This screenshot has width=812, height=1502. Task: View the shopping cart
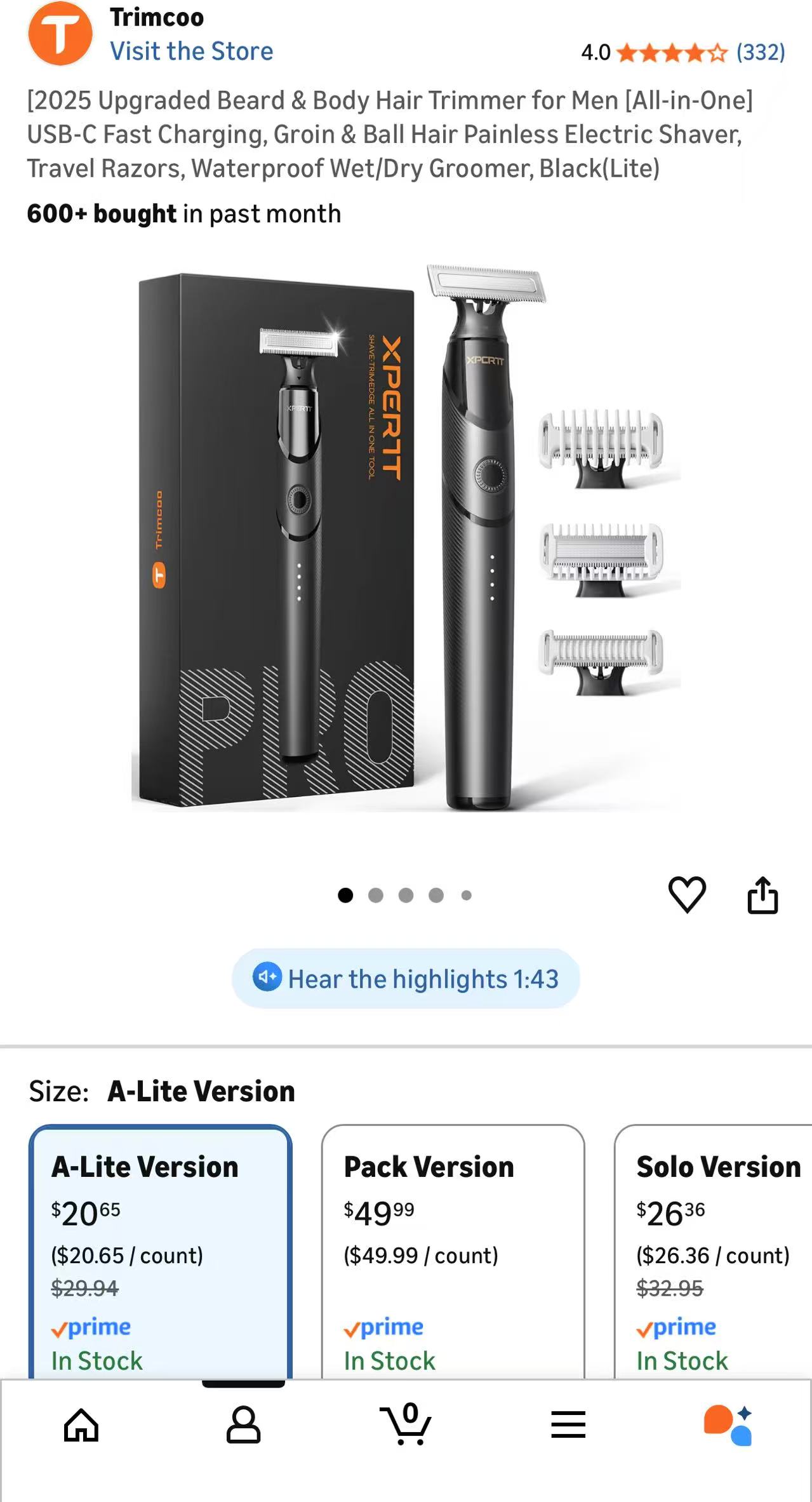point(406,1425)
